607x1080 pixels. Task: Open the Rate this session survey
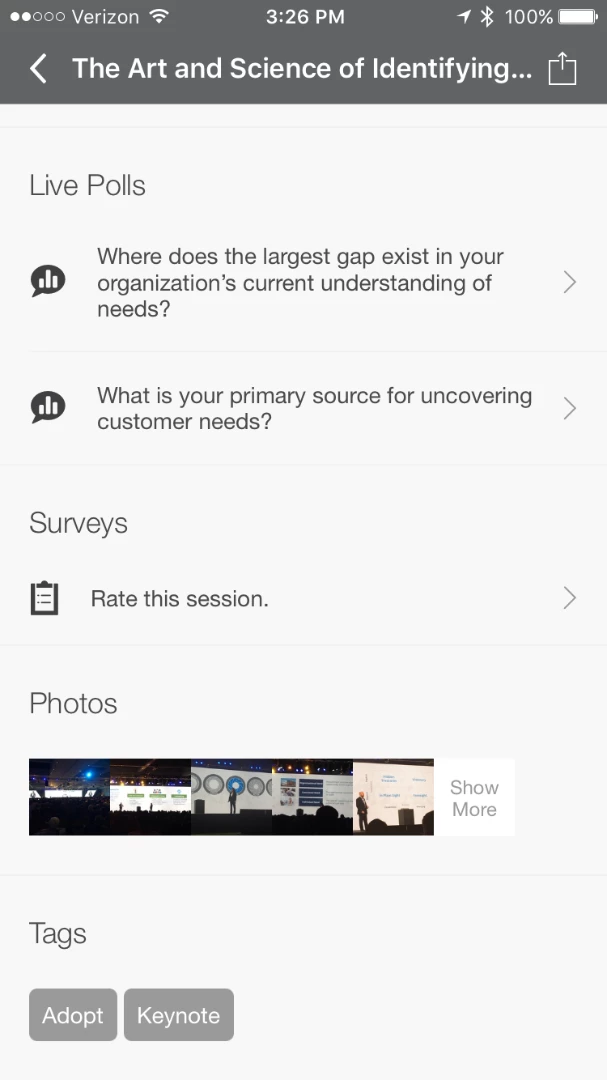300,599
